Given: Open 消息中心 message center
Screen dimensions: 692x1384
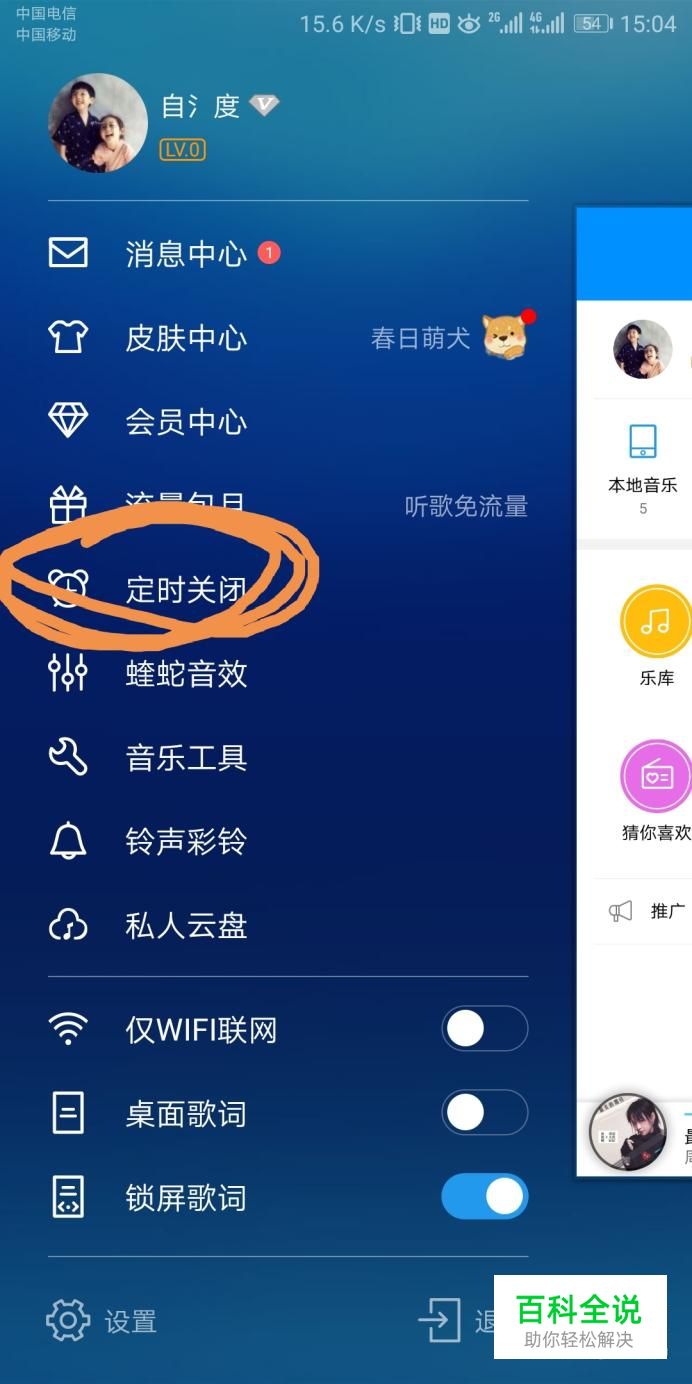Looking at the screenshot, I should 288,254.
